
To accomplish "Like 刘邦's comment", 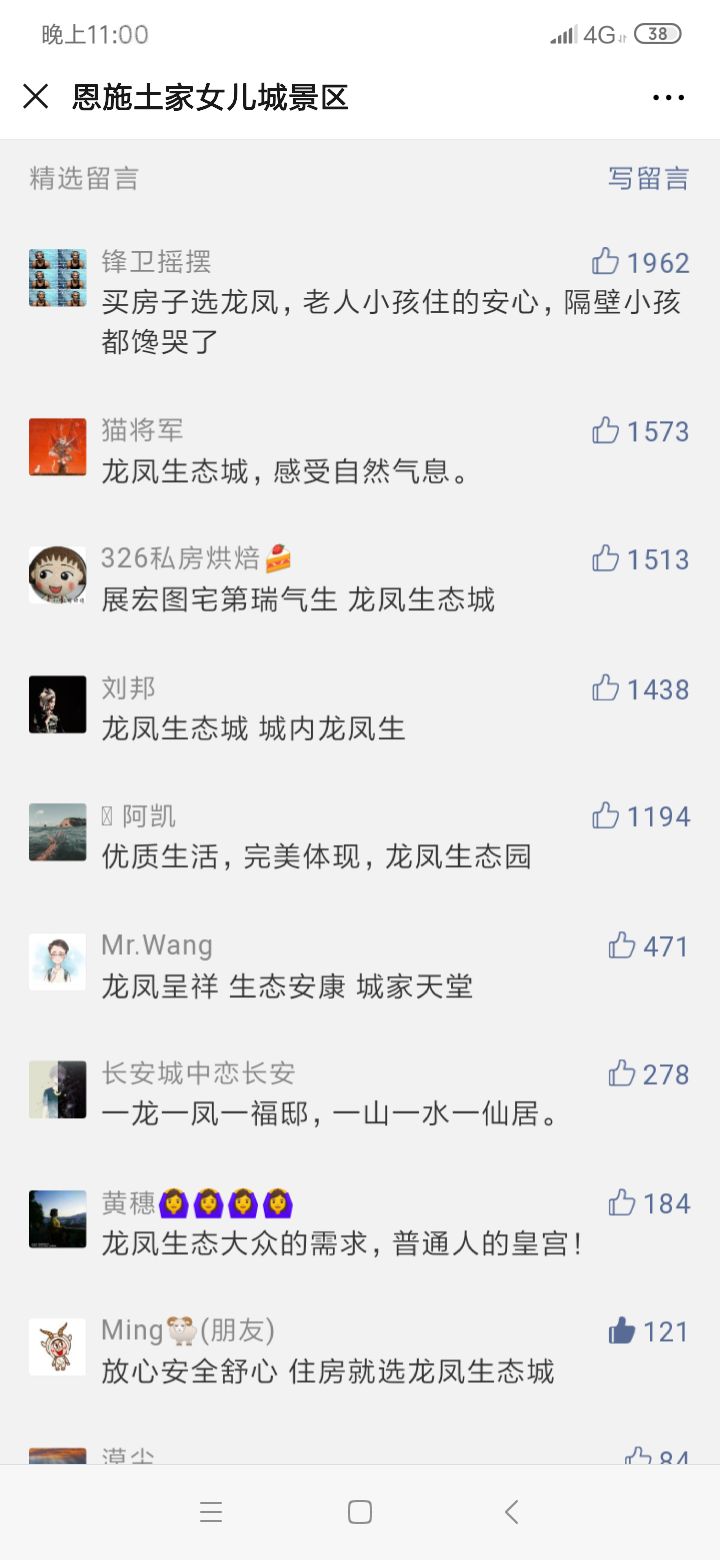I will (606, 688).
